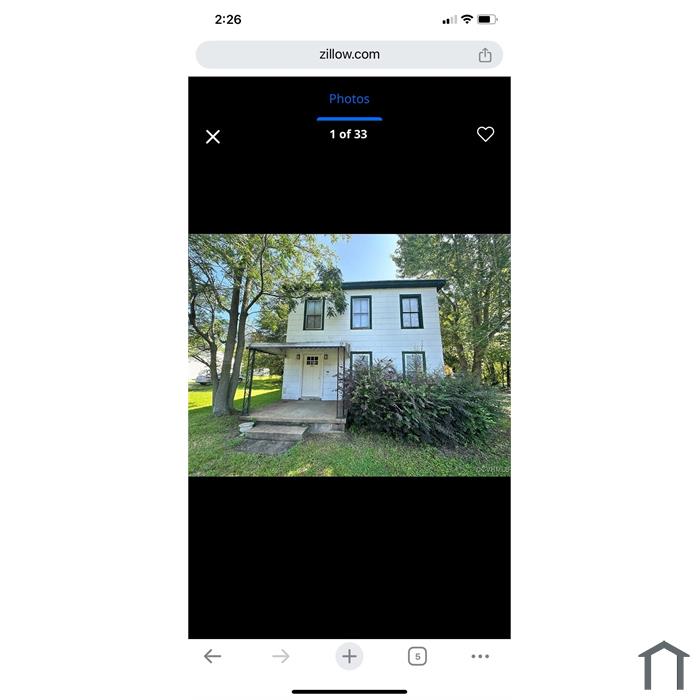
Task: View the open tabs switcher
Action: click(417, 656)
